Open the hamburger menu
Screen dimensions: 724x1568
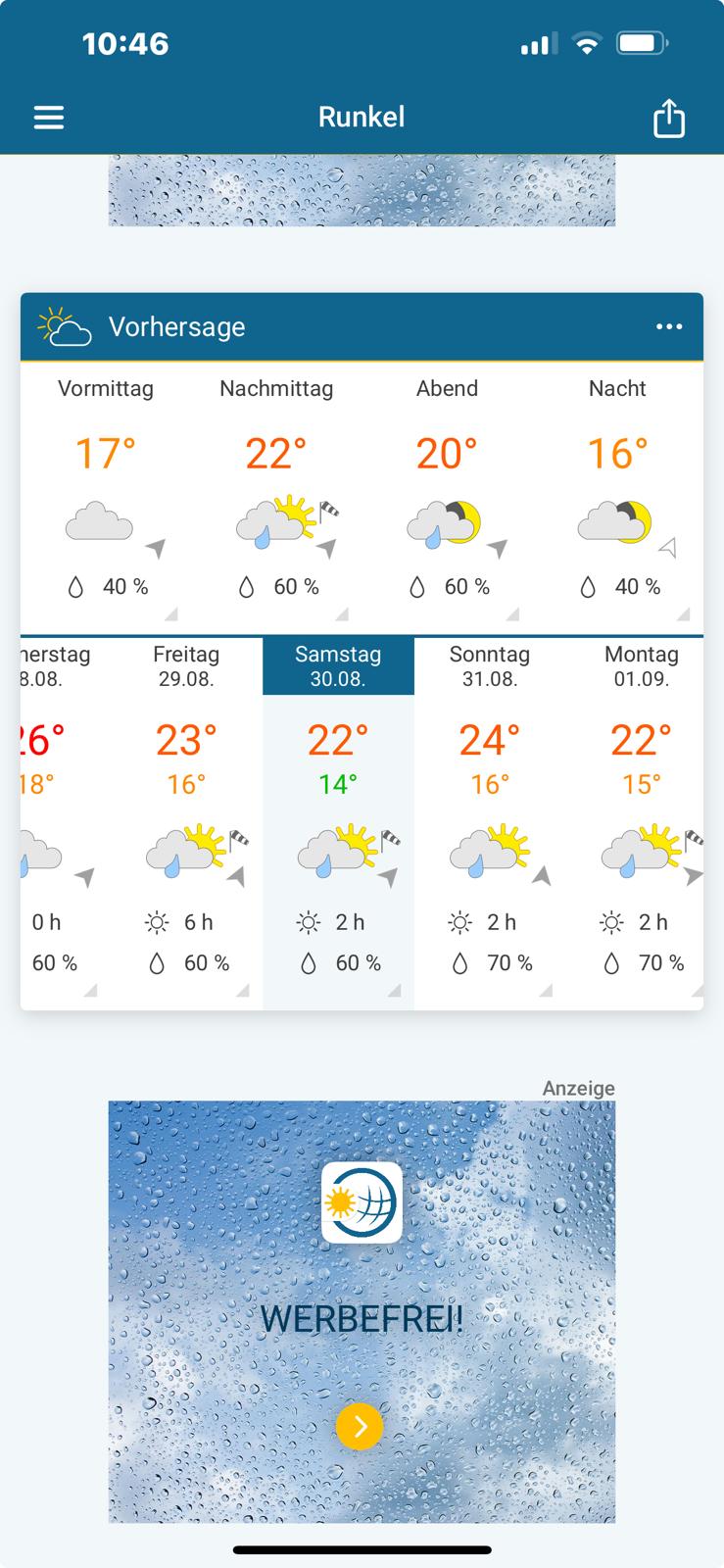click(49, 118)
